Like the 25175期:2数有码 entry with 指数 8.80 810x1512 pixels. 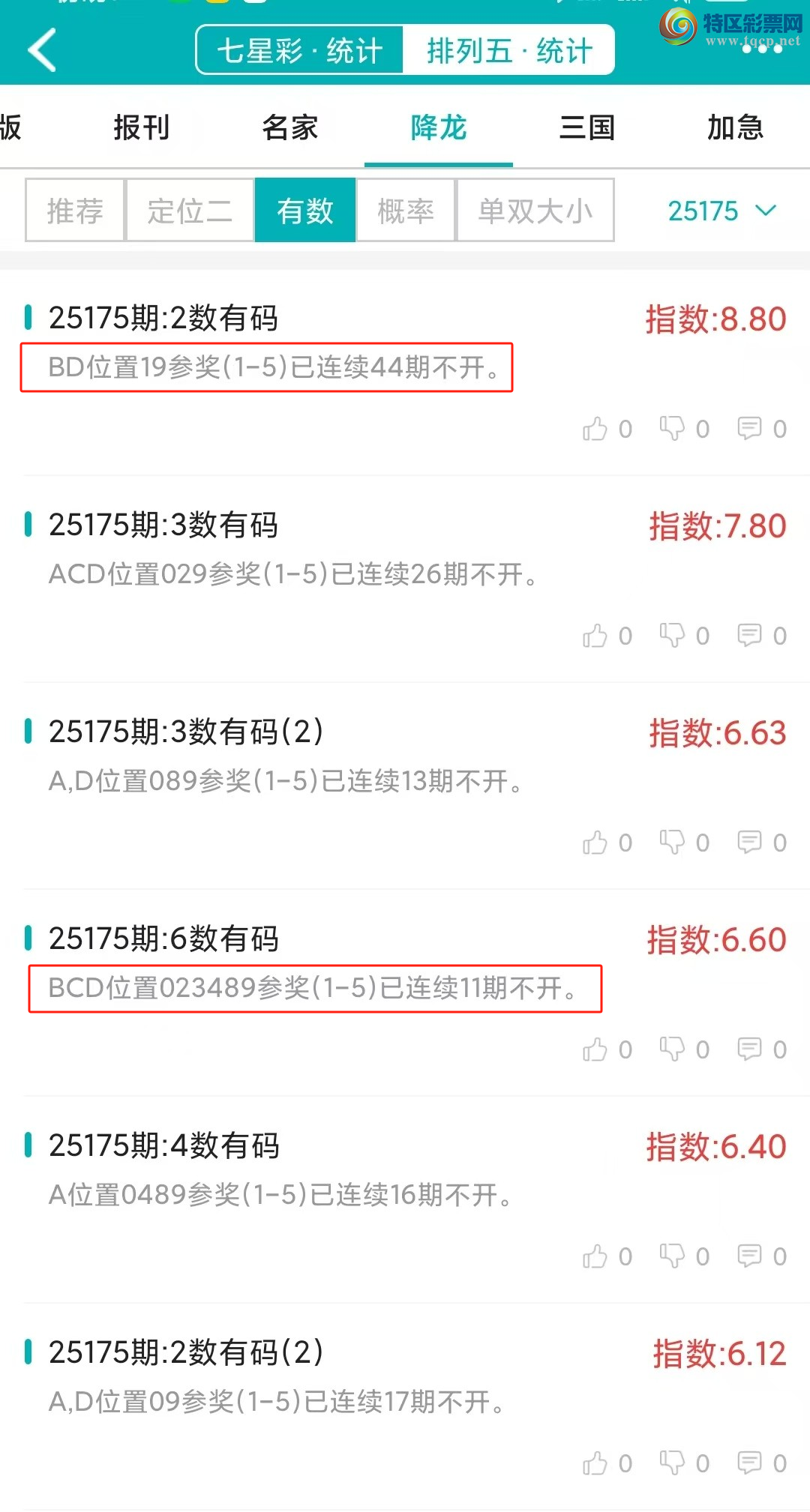[x=595, y=429]
